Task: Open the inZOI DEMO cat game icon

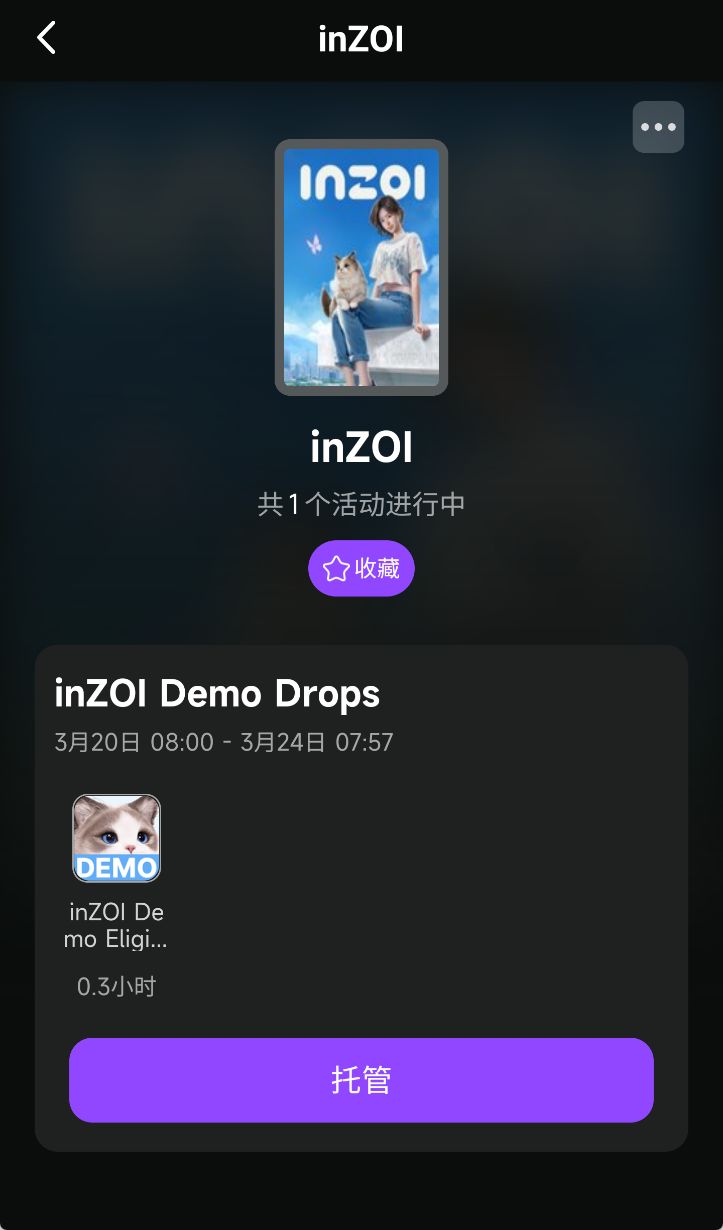Action: point(116,838)
